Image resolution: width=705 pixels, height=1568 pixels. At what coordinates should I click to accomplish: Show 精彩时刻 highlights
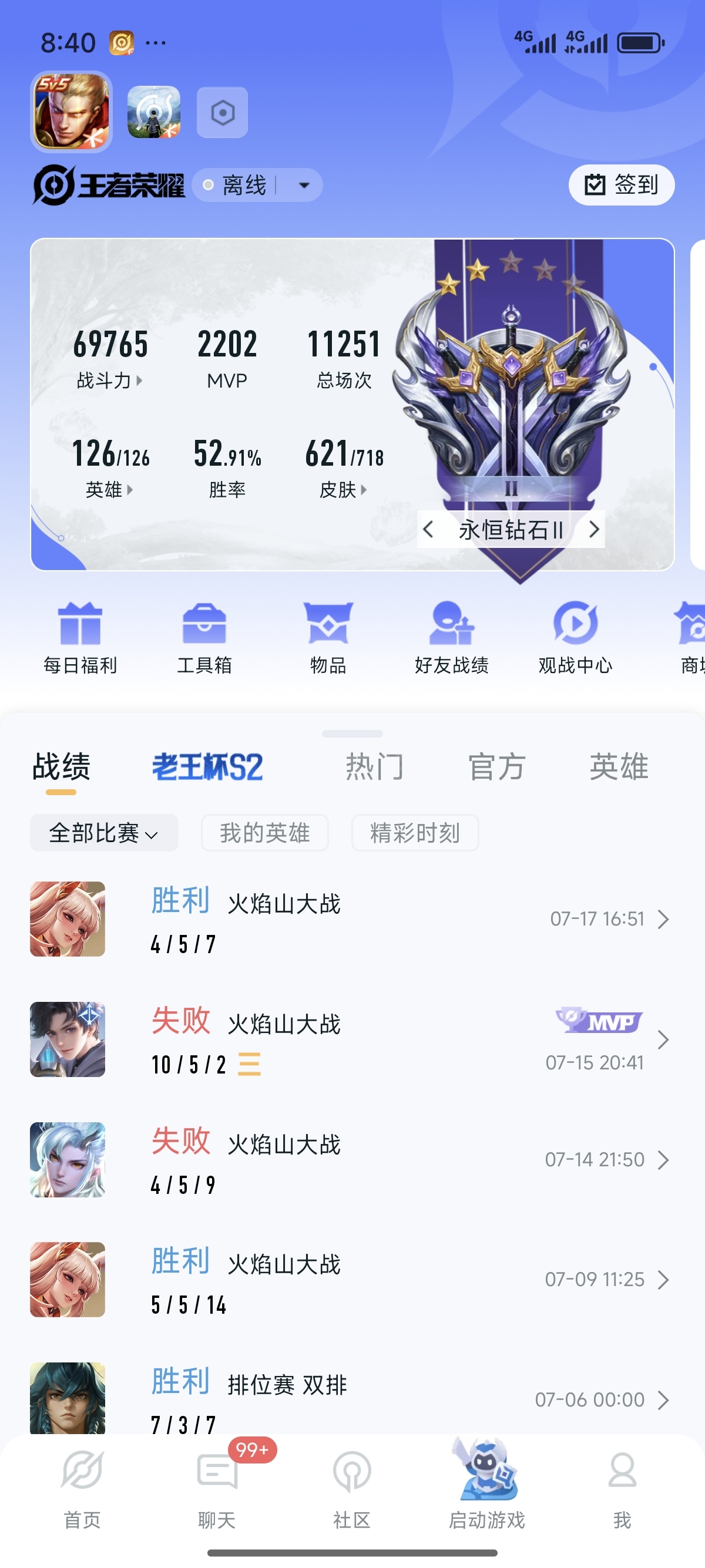tap(415, 833)
